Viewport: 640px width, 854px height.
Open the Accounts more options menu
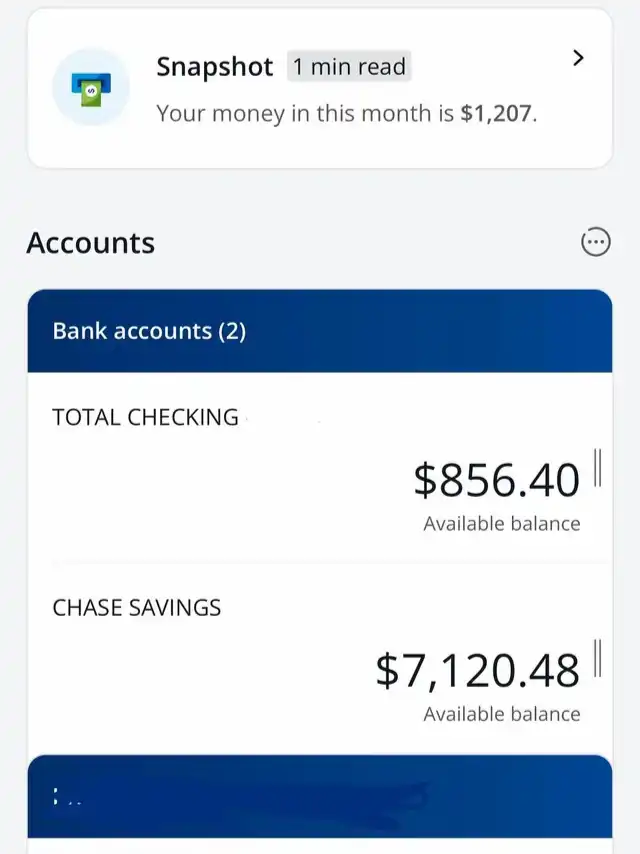pos(596,243)
